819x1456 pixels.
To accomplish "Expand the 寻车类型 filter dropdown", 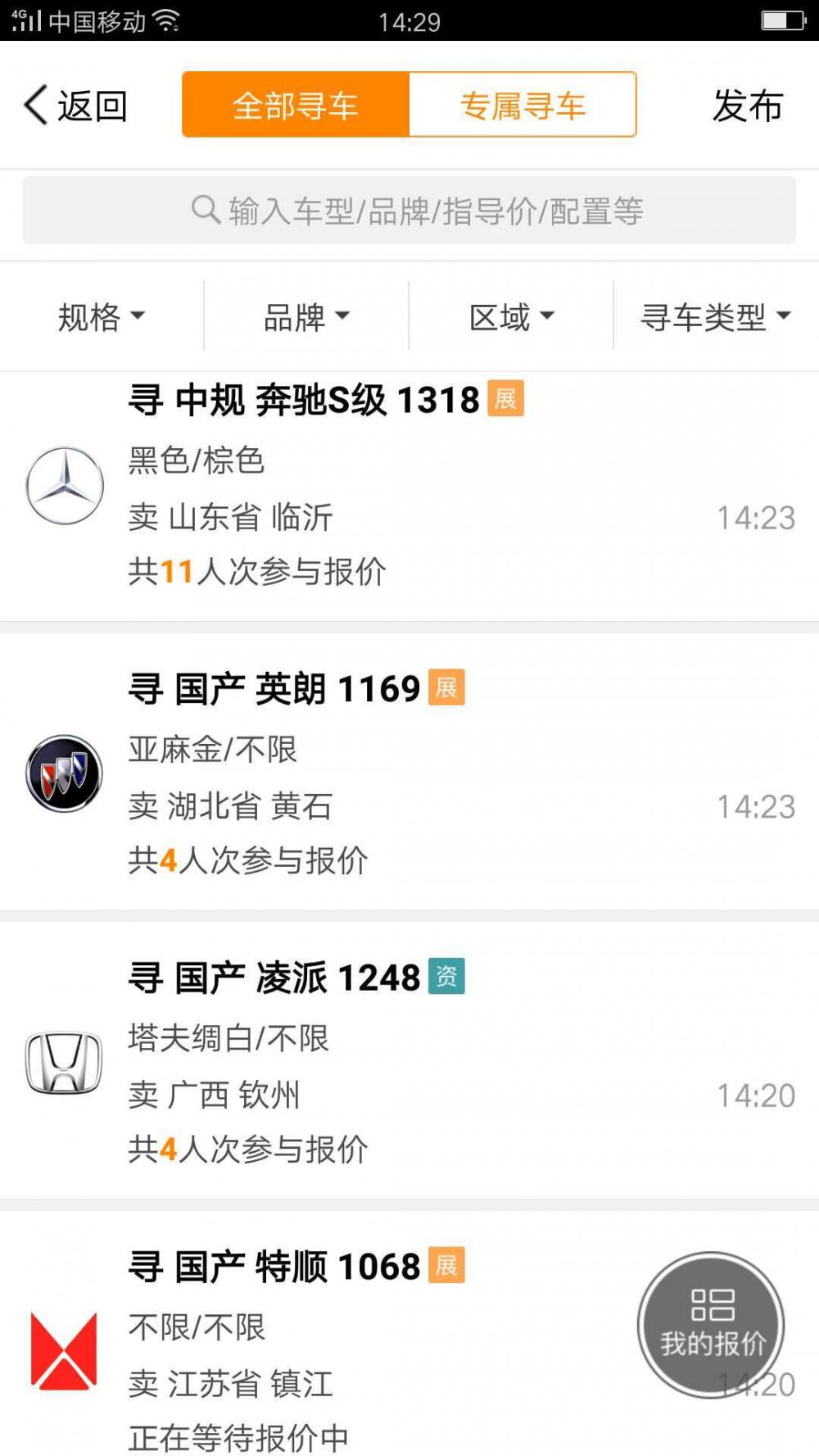I will (716, 316).
